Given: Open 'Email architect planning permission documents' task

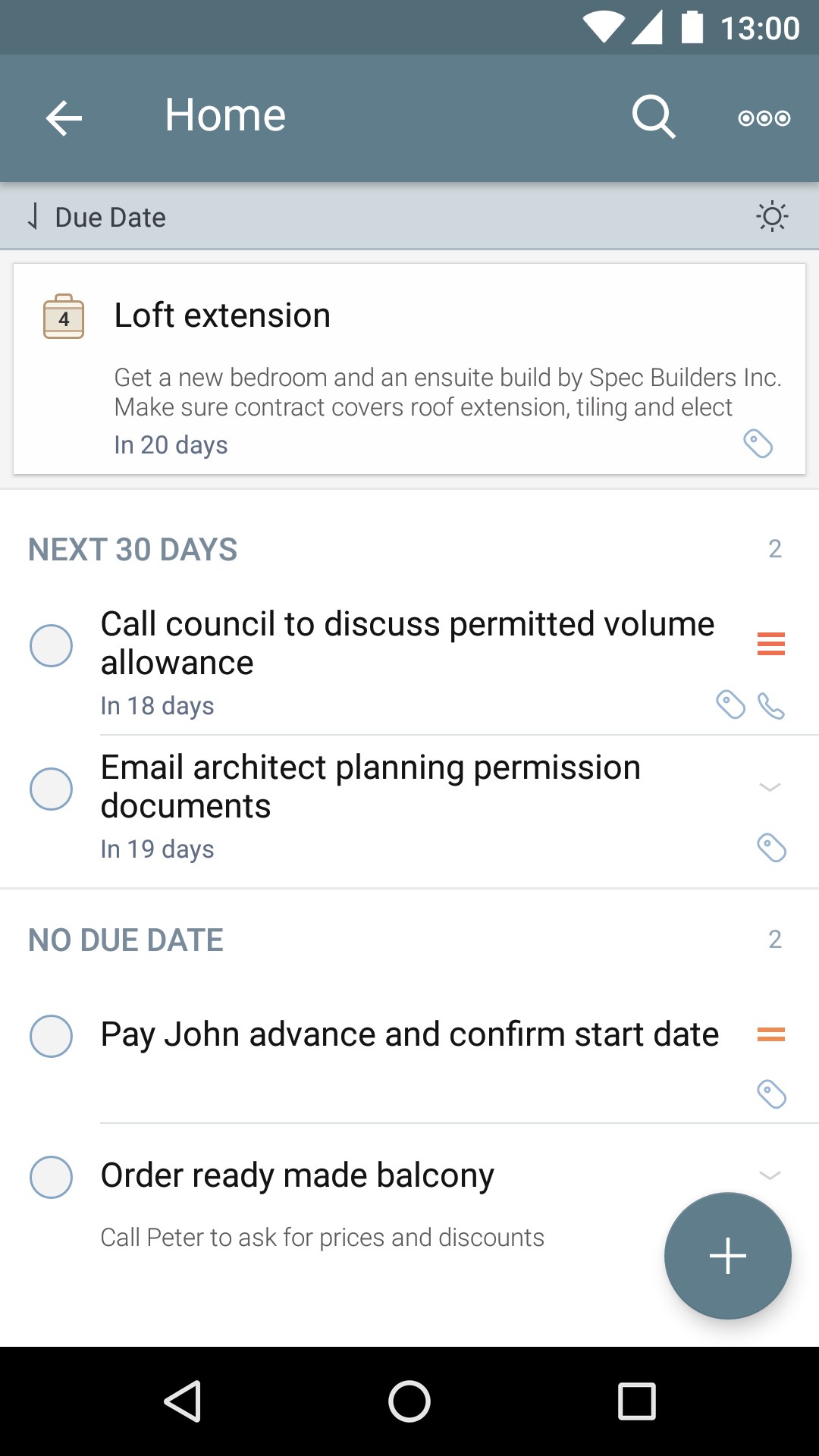Looking at the screenshot, I should tap(371, 786).
